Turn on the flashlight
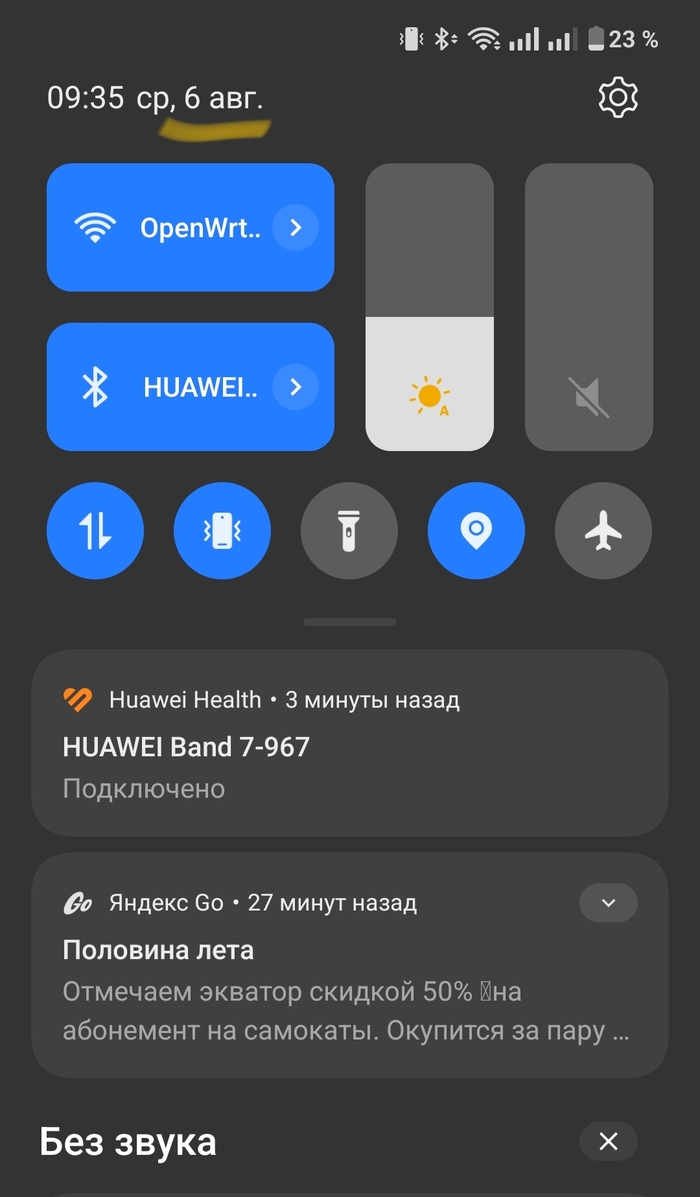 (349, 530)
